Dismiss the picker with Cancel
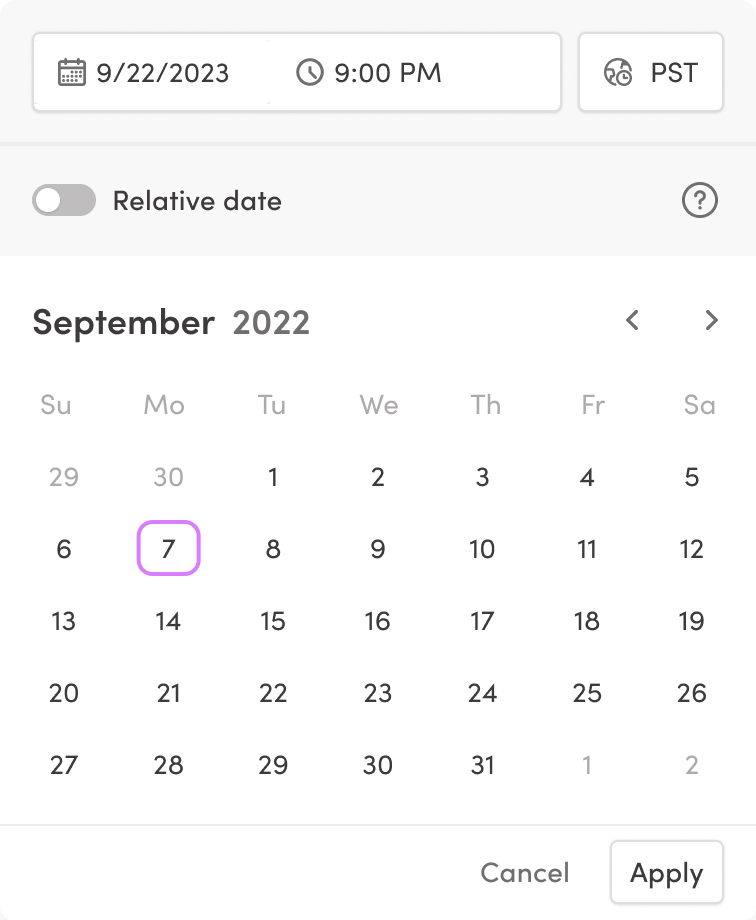This screenshot has height=920, width=756. (524, 872)
